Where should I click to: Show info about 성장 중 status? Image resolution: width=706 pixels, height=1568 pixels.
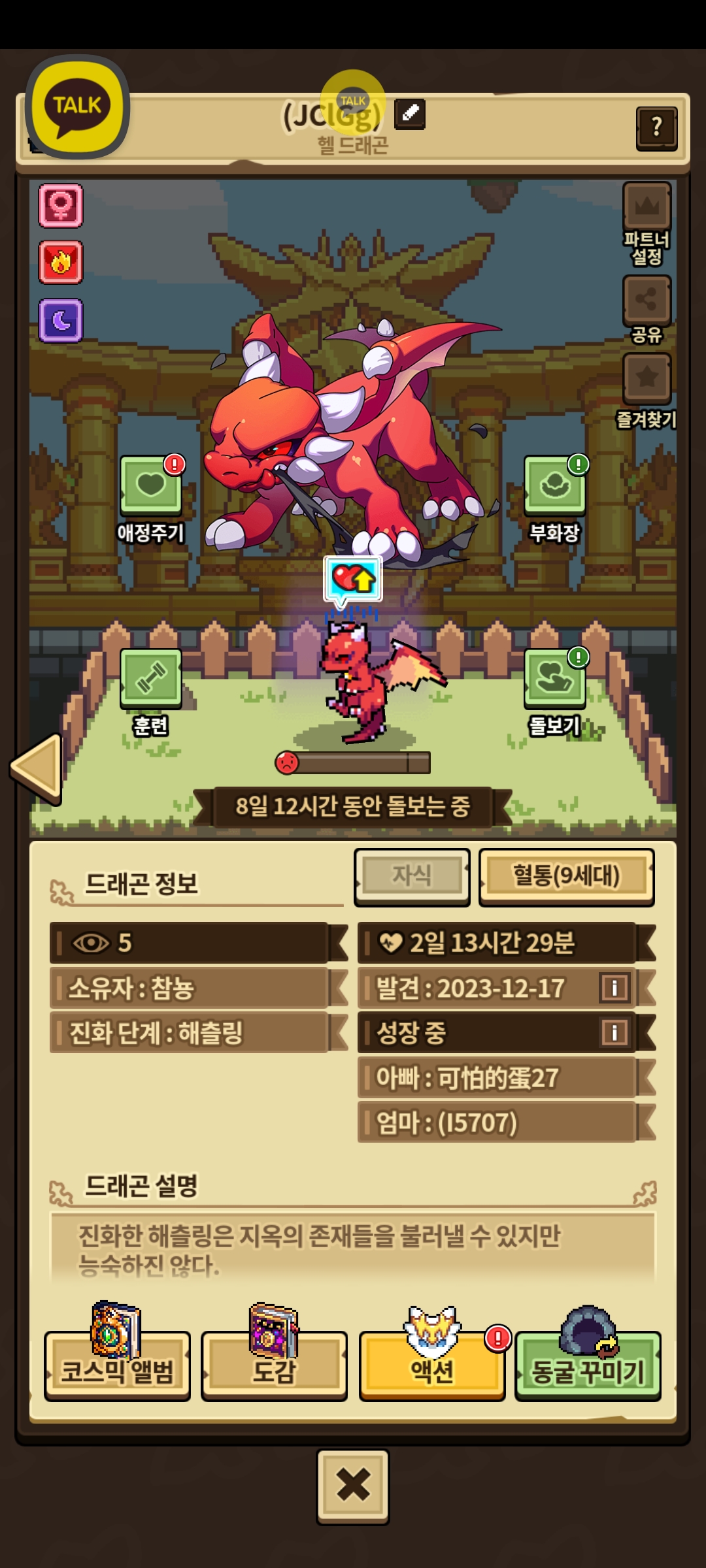point(614,1033)
